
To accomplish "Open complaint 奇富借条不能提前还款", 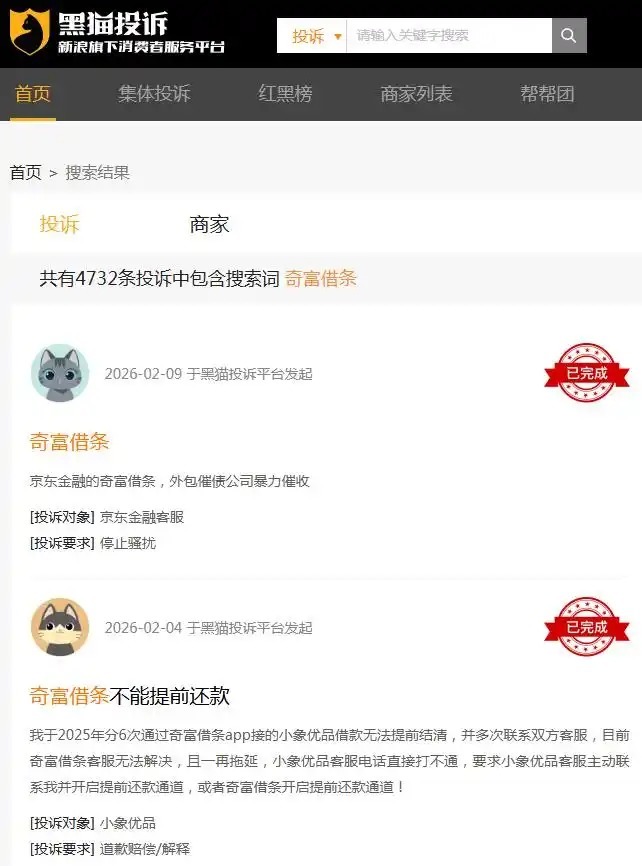I will click(130, 696).
